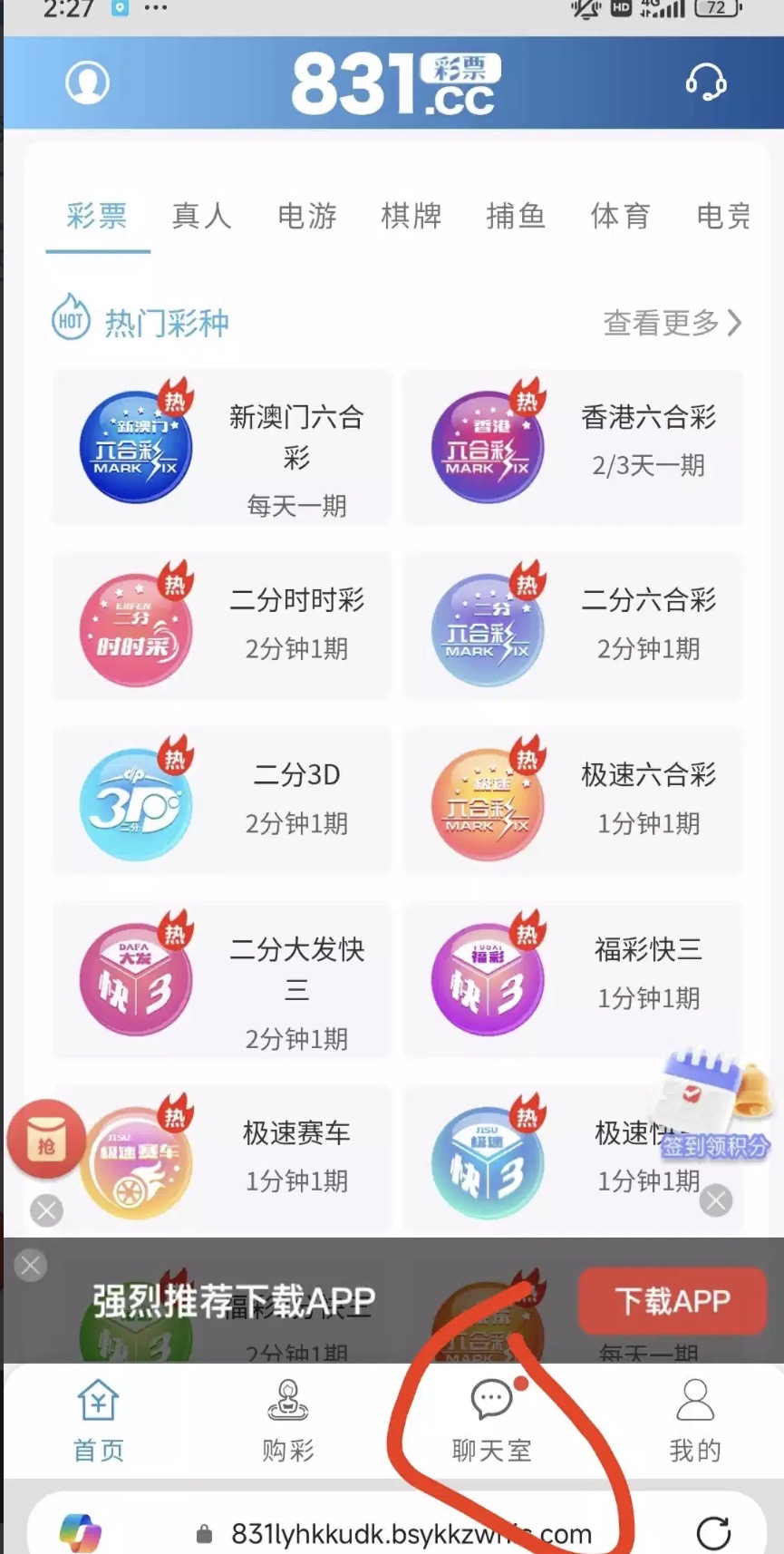The width and height of the screenshot is (784, 1554).
Task: Tap 查看更多 to see more
Action: click(x=672, y=322)
